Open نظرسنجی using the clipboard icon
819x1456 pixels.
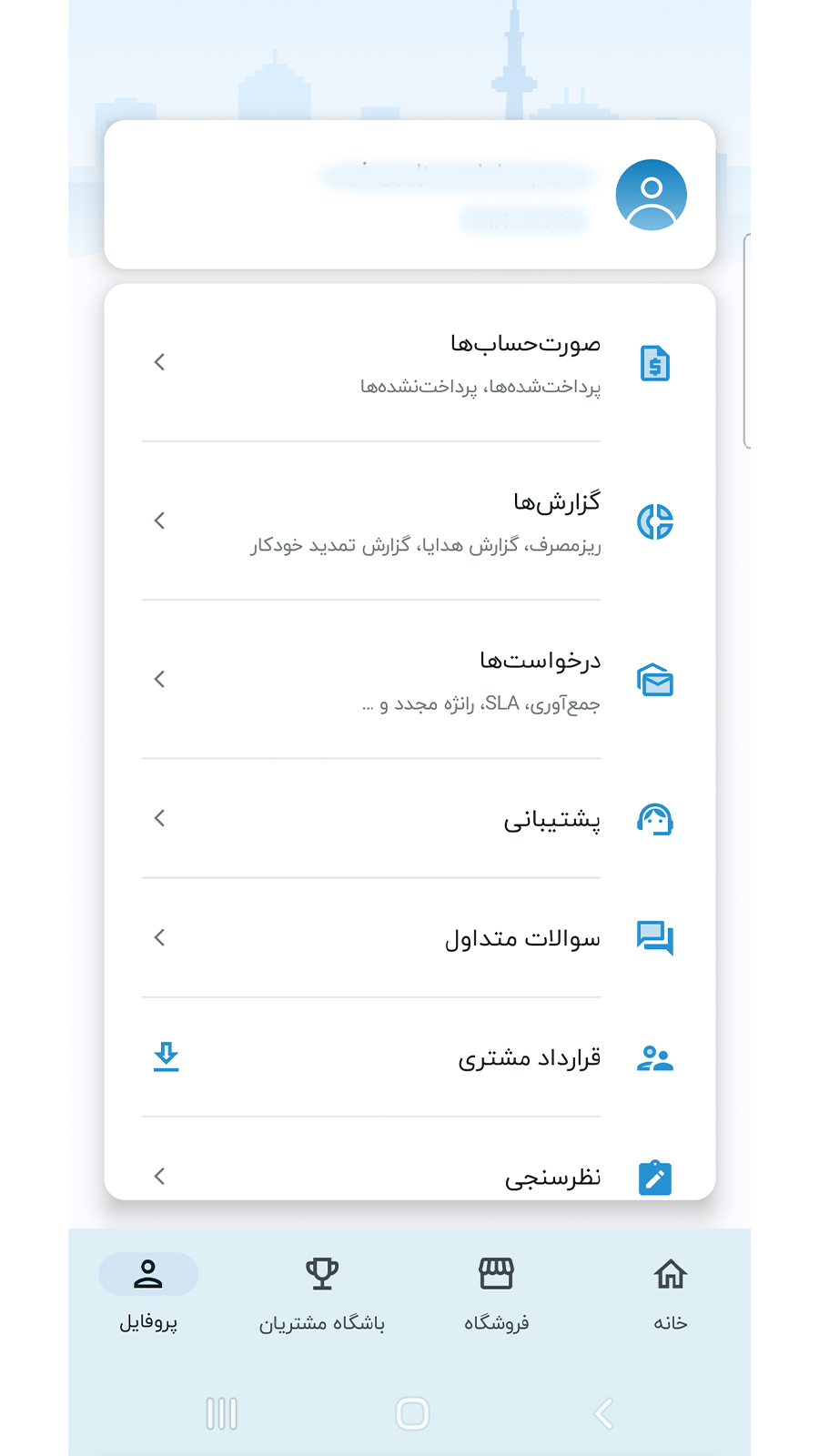coord(654,1177)
